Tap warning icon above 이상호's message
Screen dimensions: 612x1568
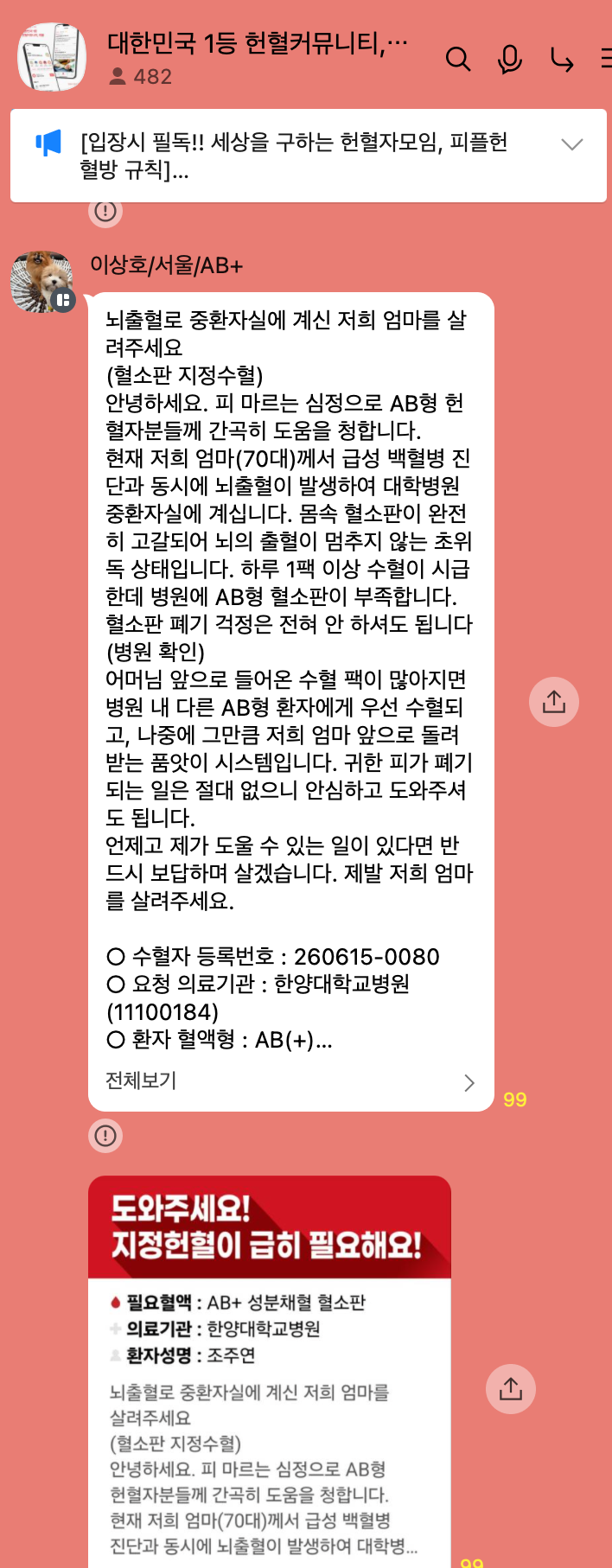[x=105, y=210]
